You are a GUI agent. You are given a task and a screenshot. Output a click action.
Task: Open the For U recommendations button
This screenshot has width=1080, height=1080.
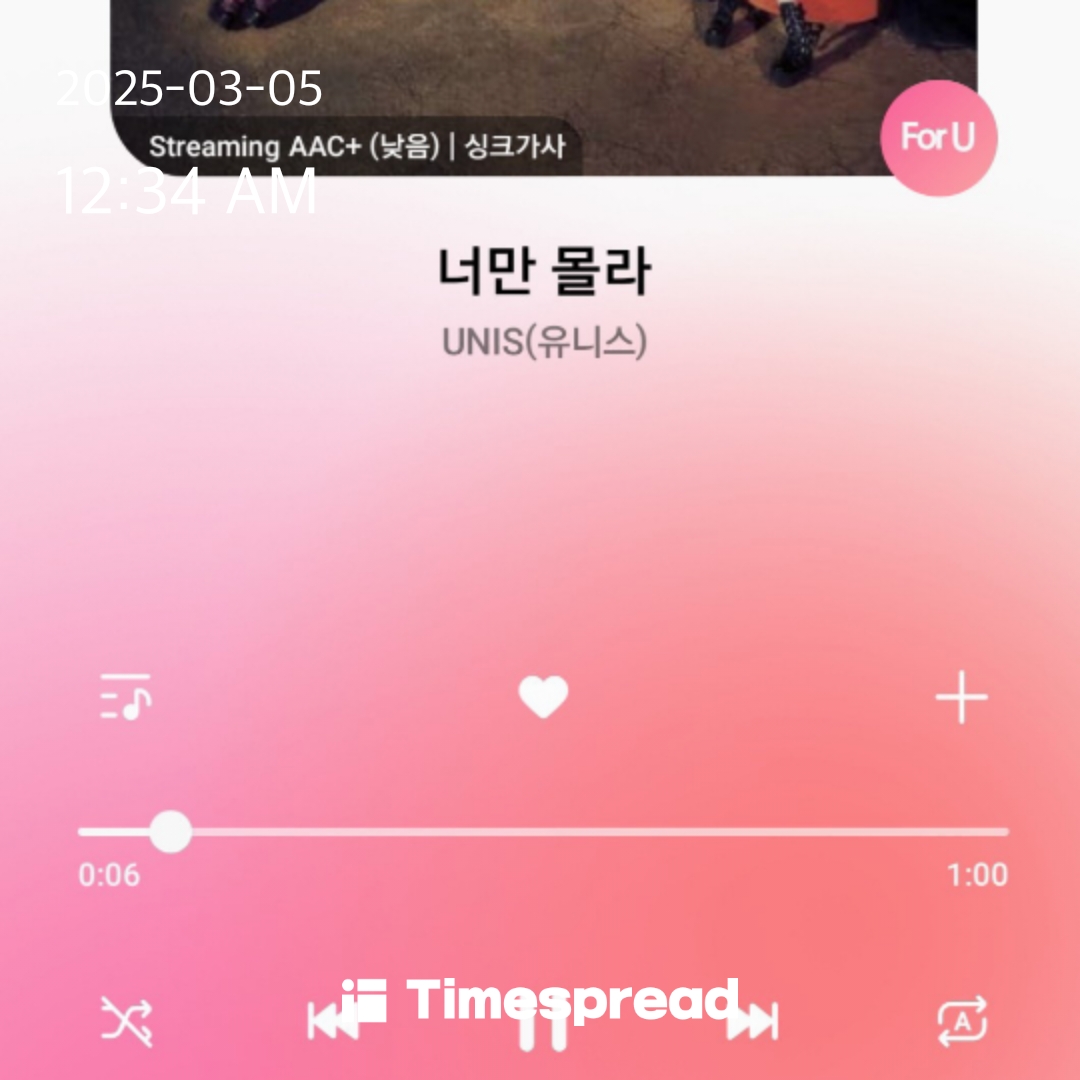(x=939, y=138)
